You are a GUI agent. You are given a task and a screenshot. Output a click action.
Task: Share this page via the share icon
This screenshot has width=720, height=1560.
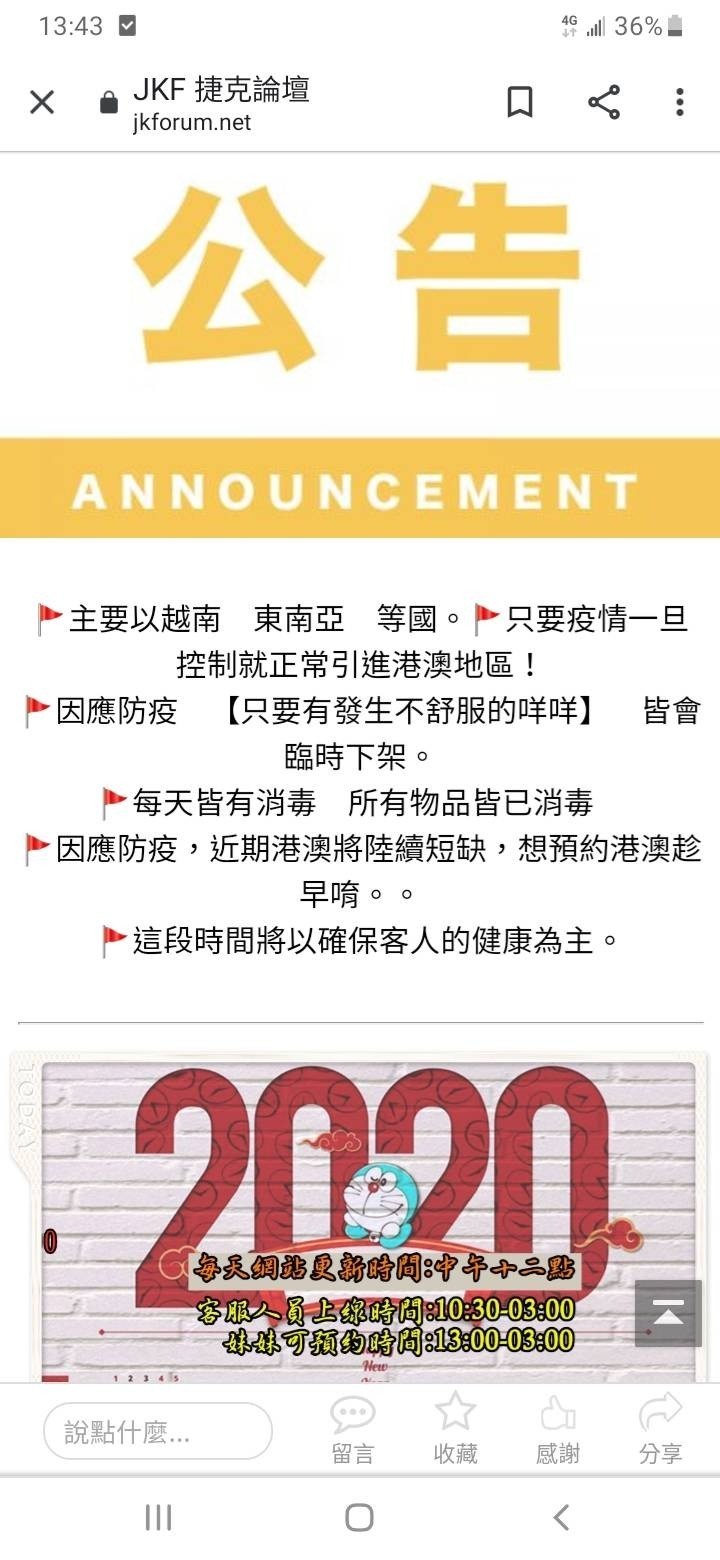[x=603, y=102]
